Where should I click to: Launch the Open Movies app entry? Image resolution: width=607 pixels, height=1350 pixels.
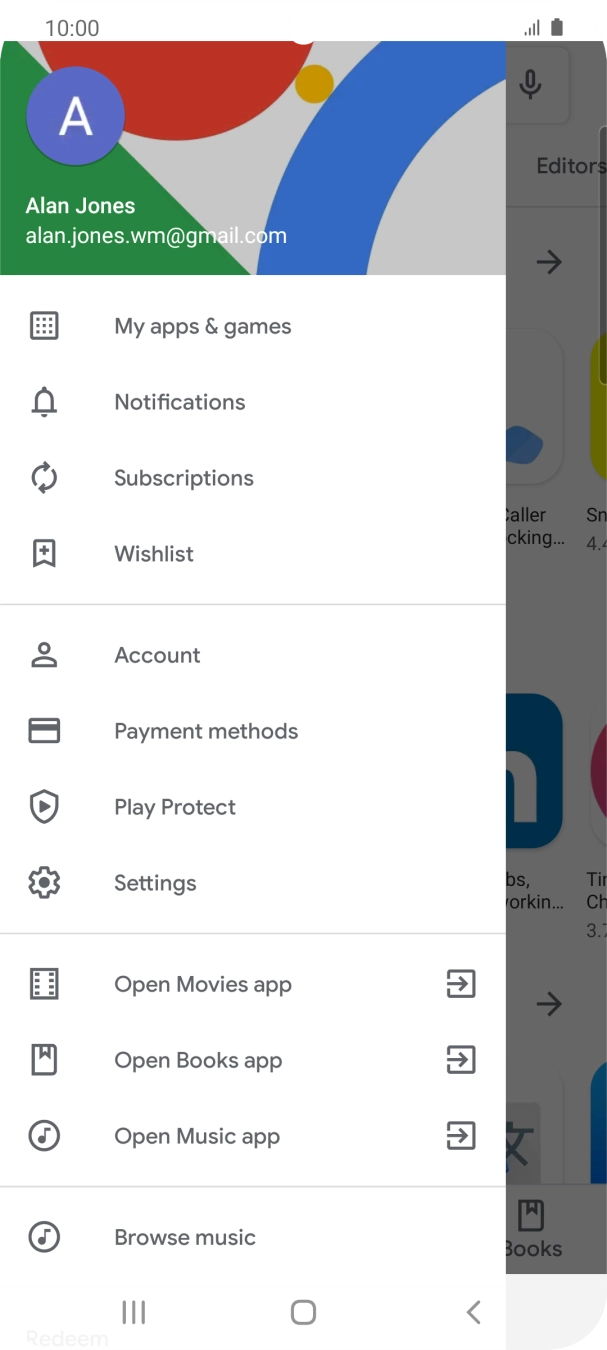coord(203,984)
